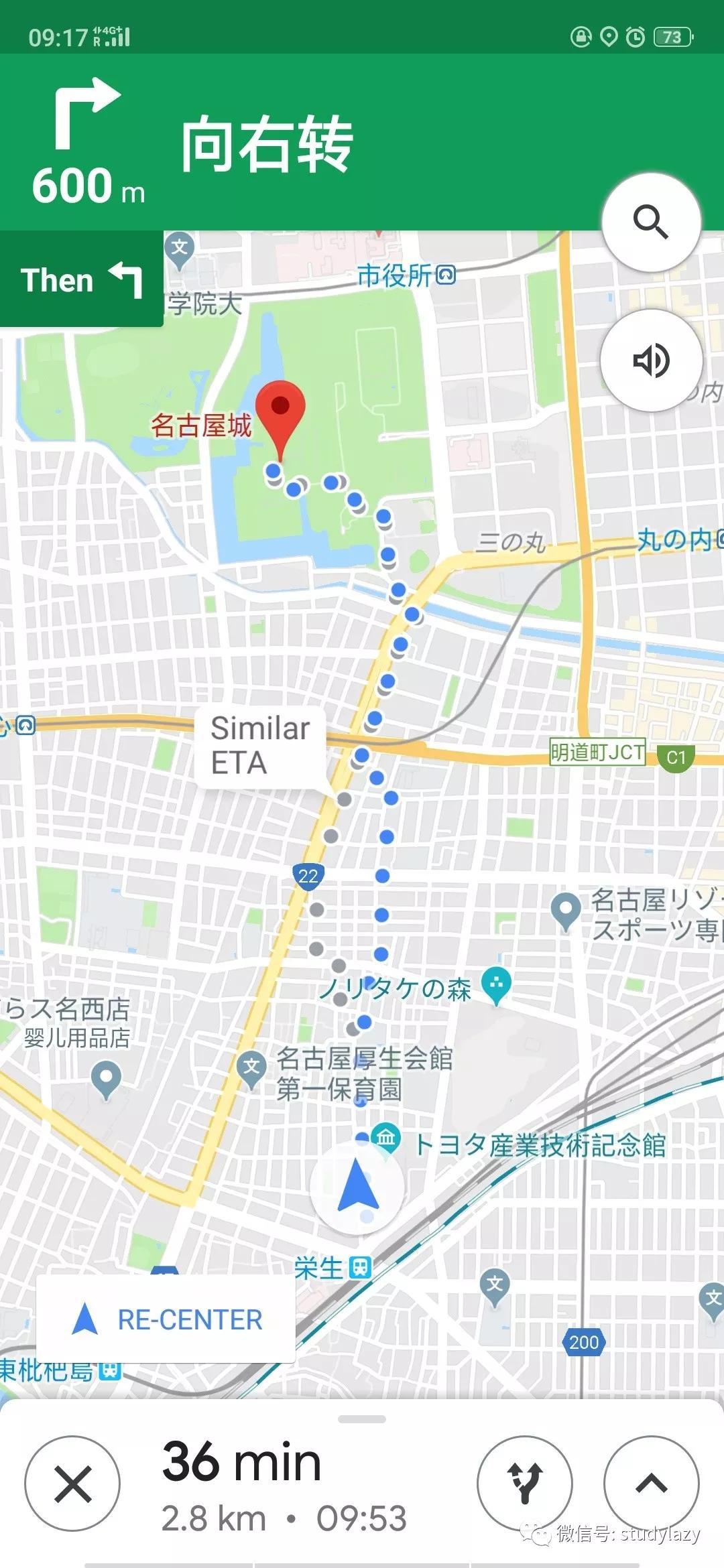Select the 栄生 train station icon
This screenshot has width=724, height=1568.
[x=359, y=1267]
